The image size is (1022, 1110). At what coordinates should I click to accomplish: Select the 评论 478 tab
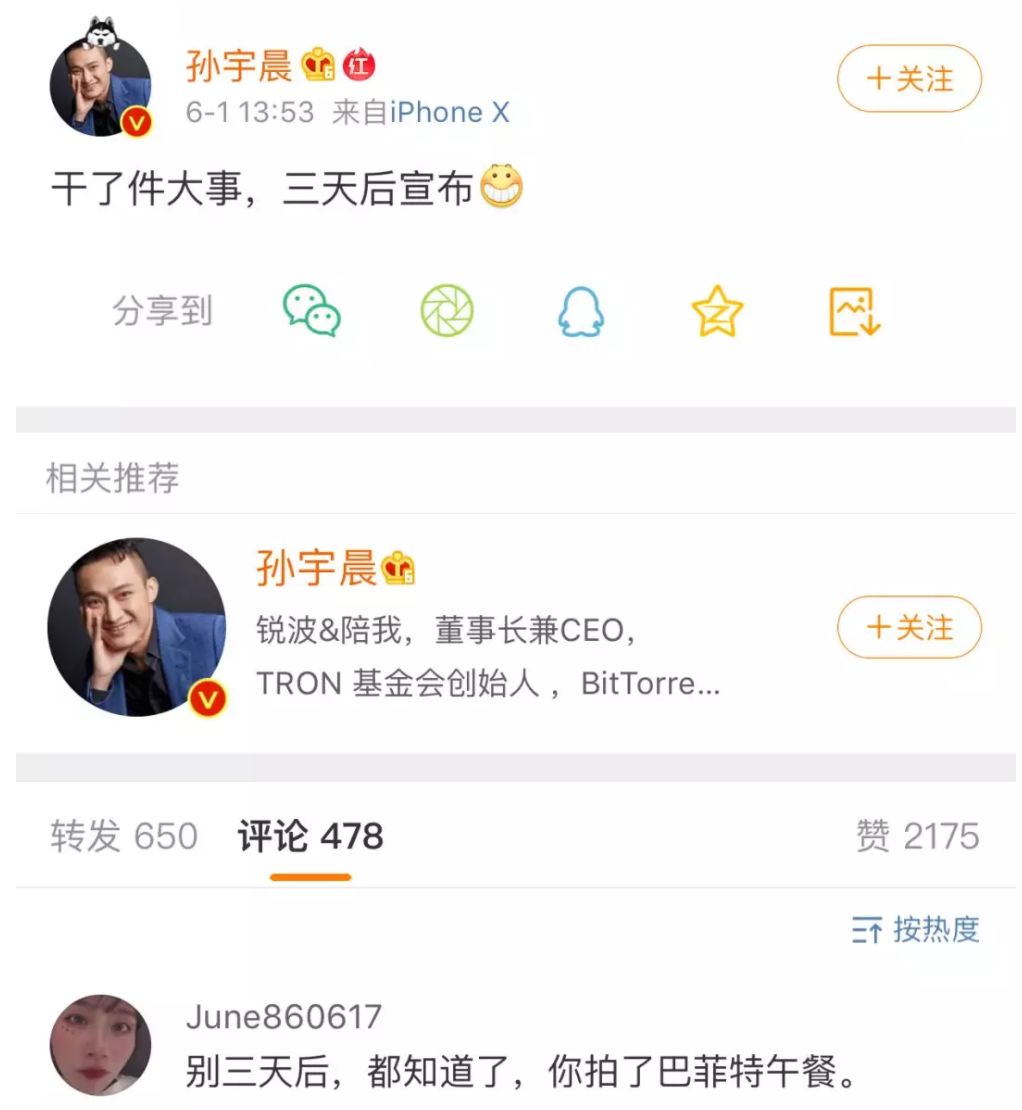click(x=310, y=836)
